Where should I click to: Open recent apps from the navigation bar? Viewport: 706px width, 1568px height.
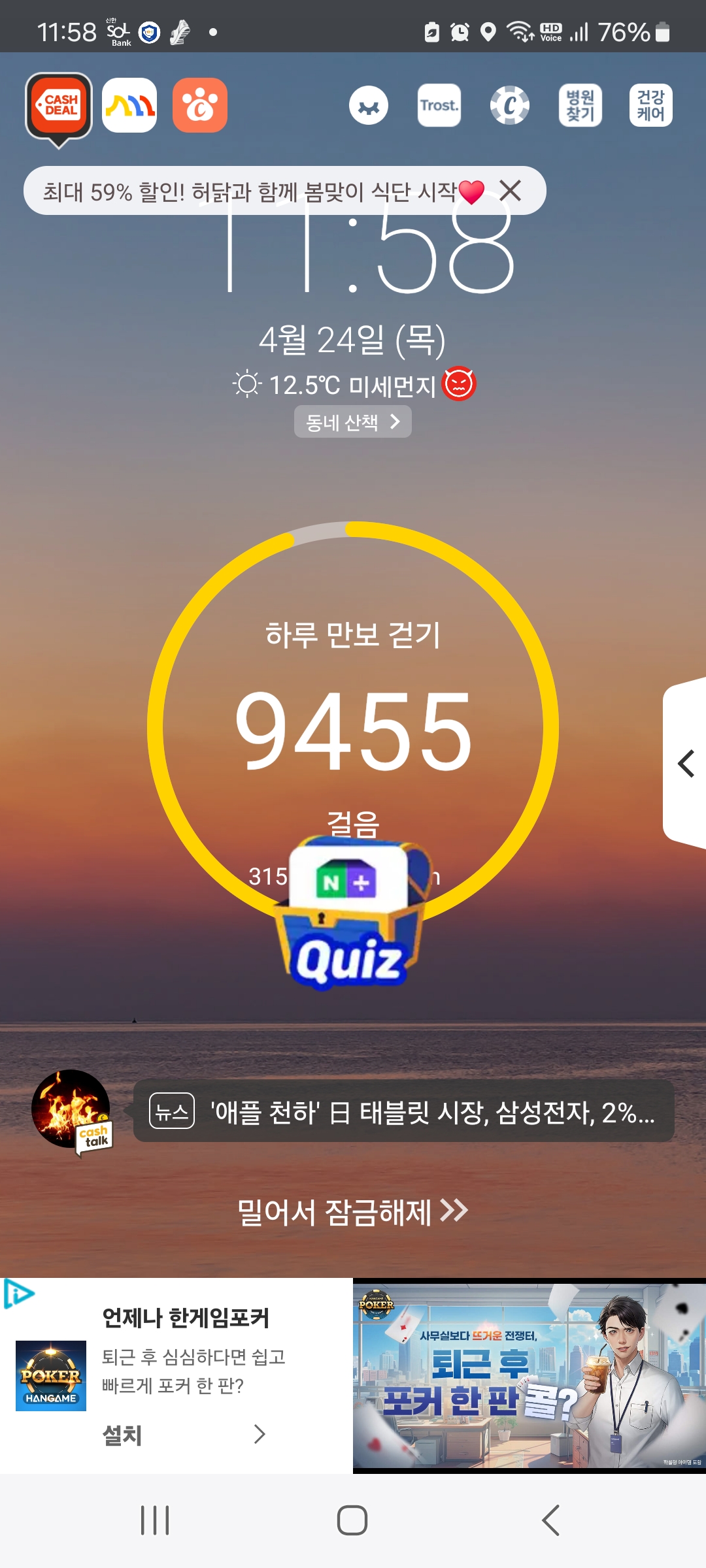point(155,1520)
